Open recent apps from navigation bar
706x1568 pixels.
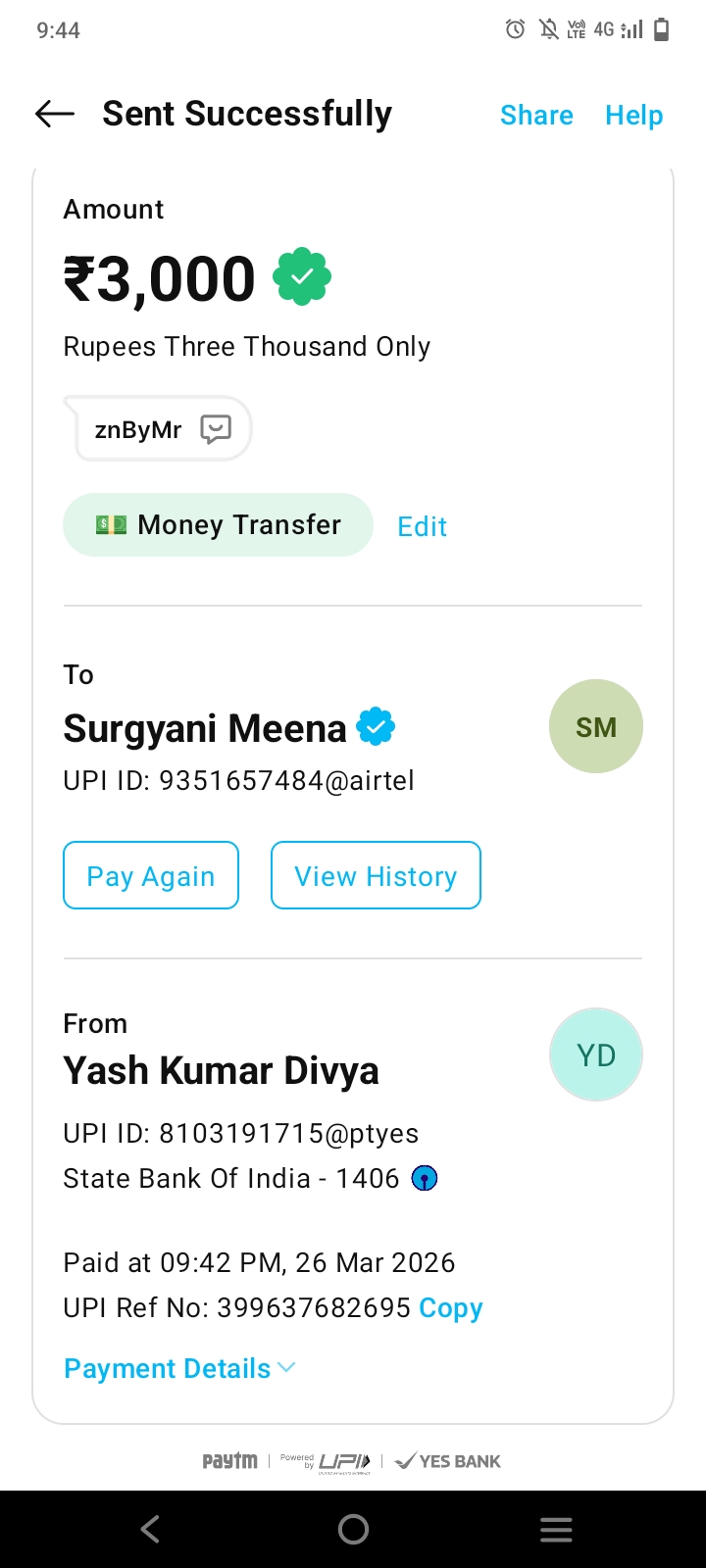[x=556, y=1530]
